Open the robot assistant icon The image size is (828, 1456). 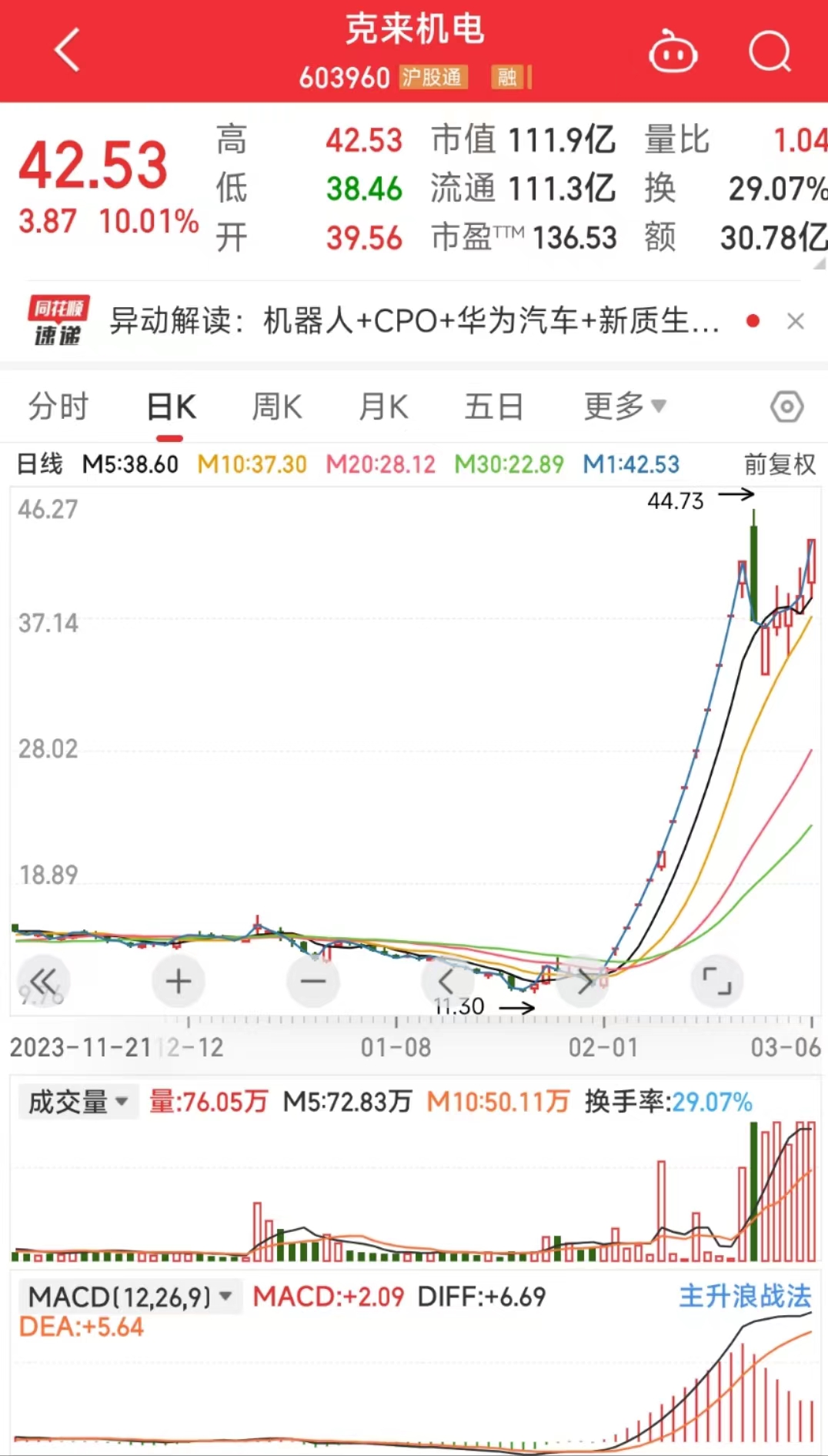tap(673, 52)
